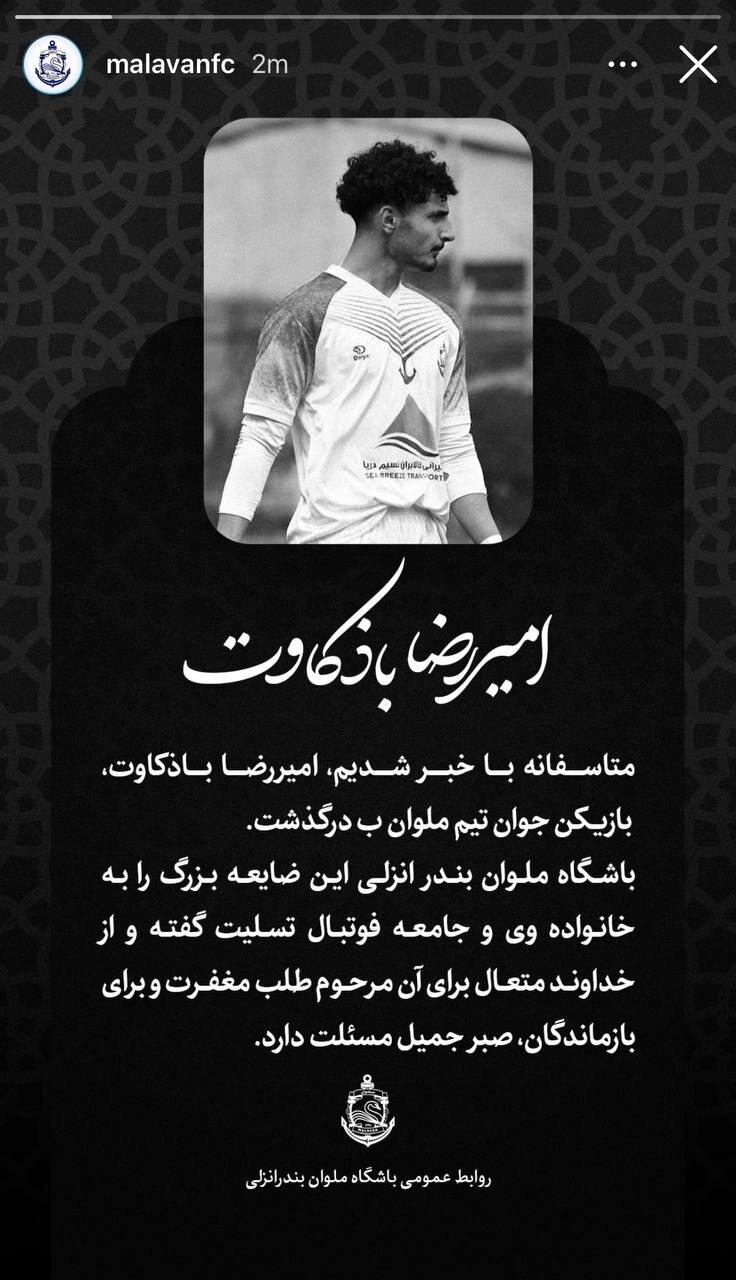Open malavanfc profile from avatar
Viewport: 736px width, 1280px height.
coord(52,65)
